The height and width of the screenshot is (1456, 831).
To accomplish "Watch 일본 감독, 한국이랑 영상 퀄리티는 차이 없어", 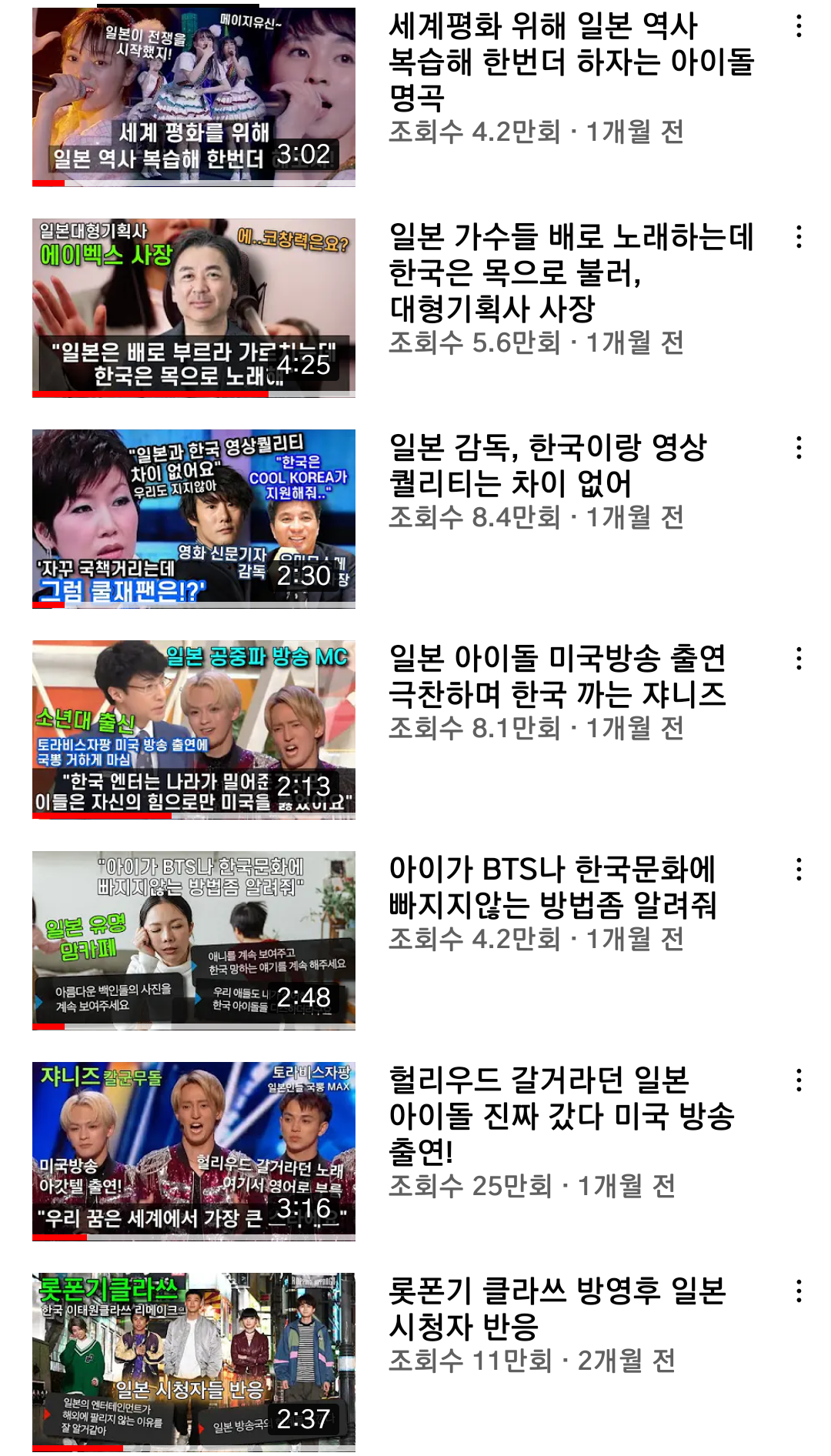I will [194, 518].
